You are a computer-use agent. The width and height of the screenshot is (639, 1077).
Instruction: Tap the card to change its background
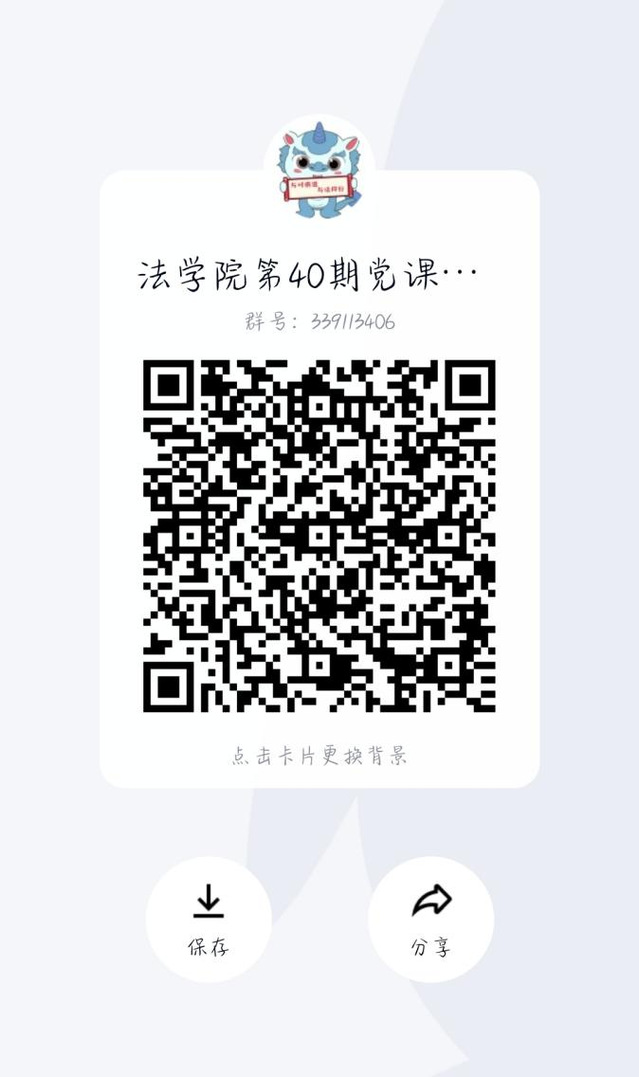coord(319,755)
